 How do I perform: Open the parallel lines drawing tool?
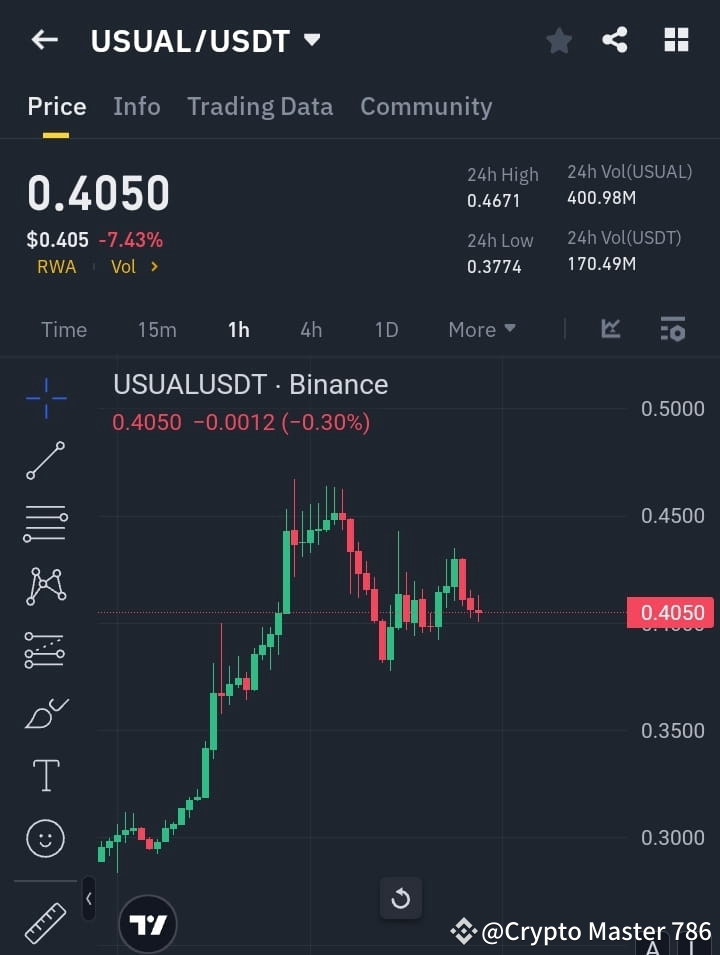(44, 524)
